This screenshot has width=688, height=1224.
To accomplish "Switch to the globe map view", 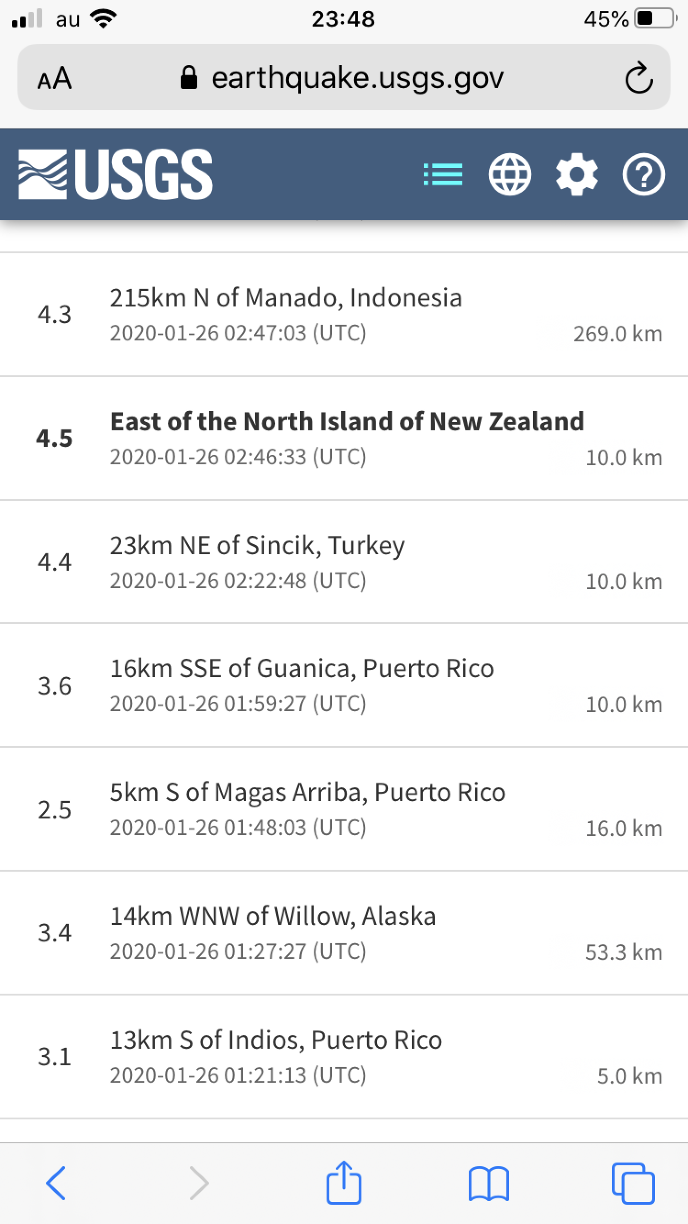I will 509,175.
